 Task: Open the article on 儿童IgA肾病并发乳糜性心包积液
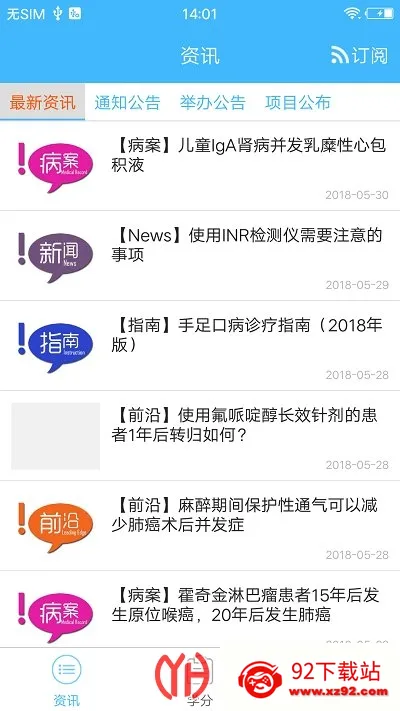200,166
